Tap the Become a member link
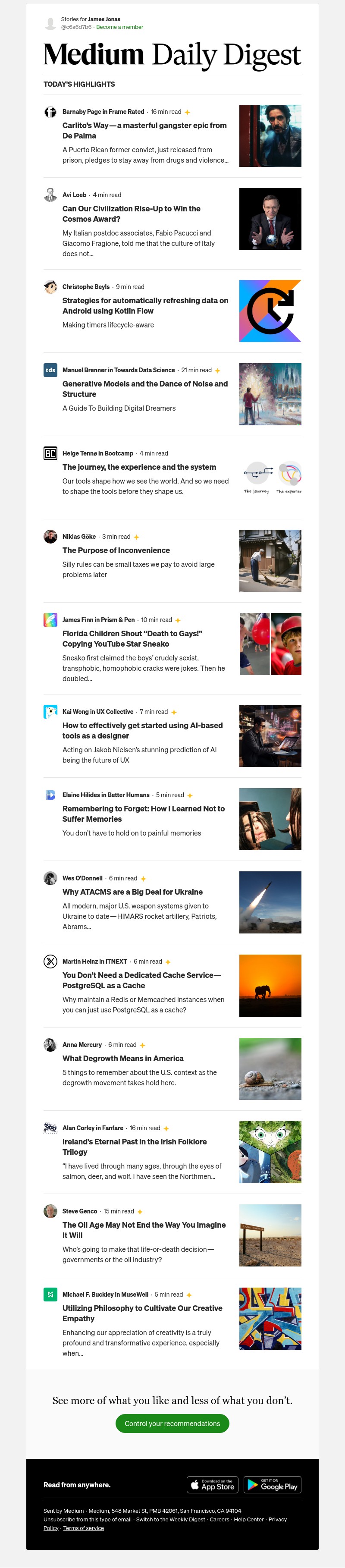The height and width of the screenshot is (1568, 345). 119,27
